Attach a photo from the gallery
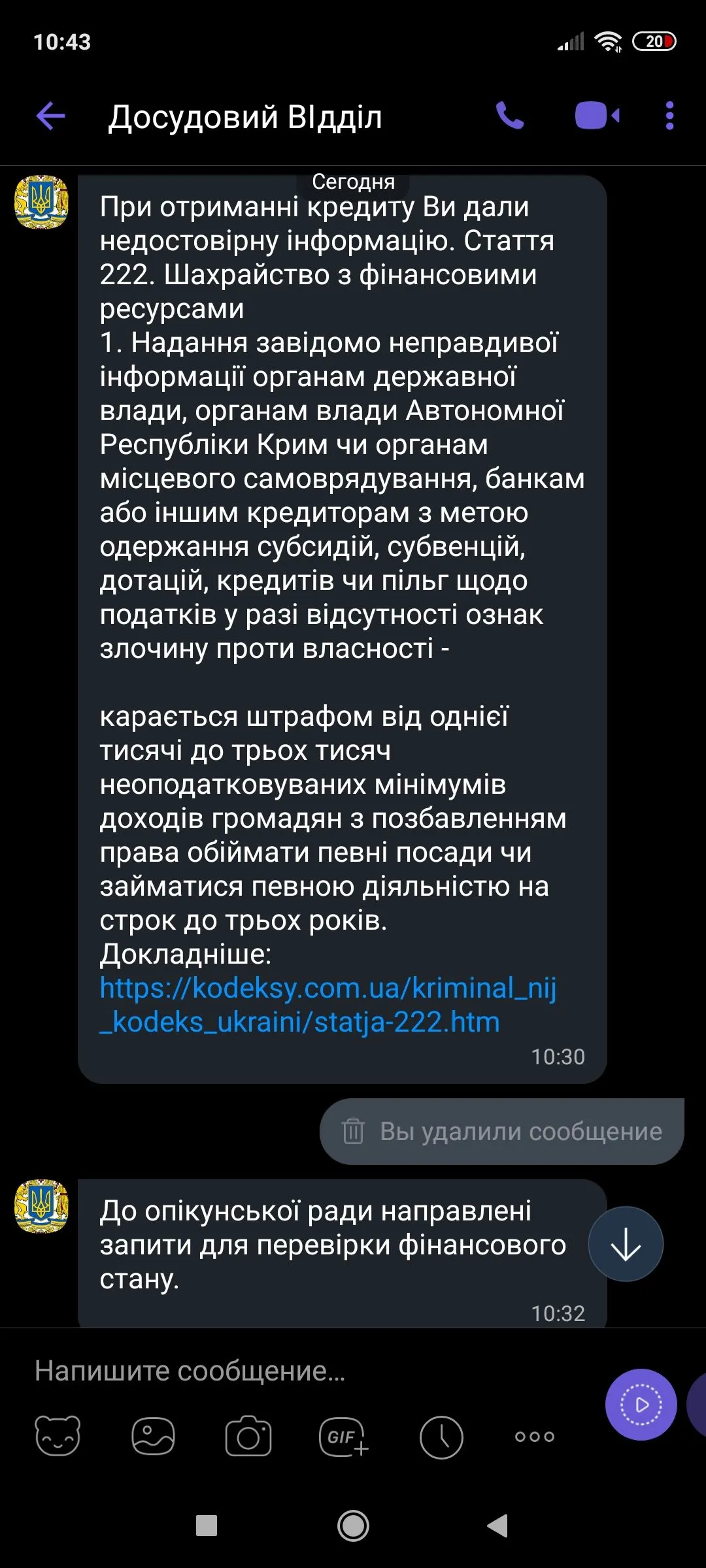The height and width of the screenshot is (1568, 706). click(x=153, y=1436)
